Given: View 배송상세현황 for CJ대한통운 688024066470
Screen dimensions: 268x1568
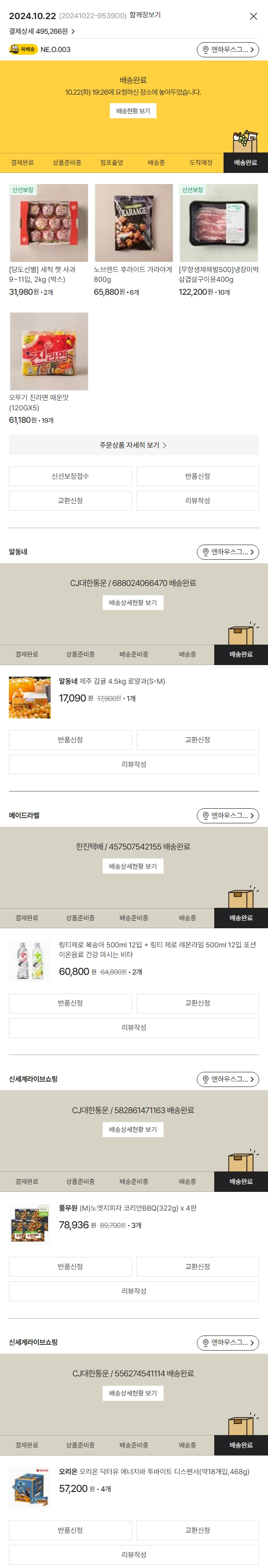Looking at the screenshot, I should [133, 602].
